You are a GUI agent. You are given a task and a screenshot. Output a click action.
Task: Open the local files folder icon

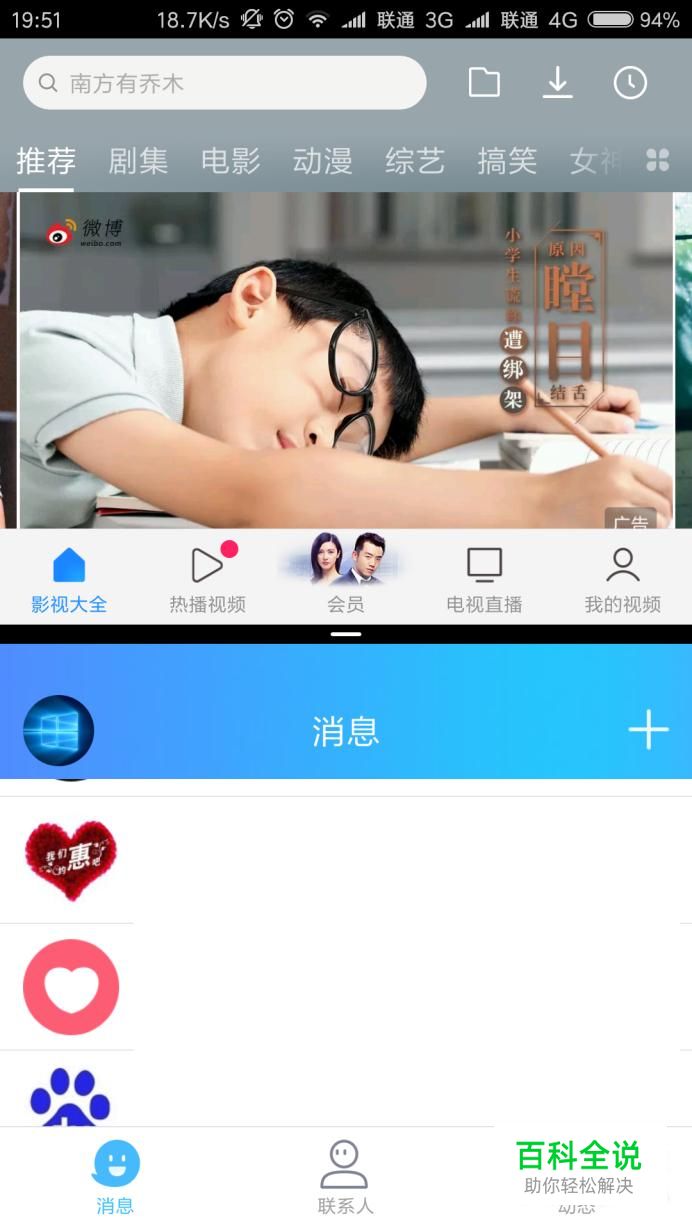[x=484, y=83]
